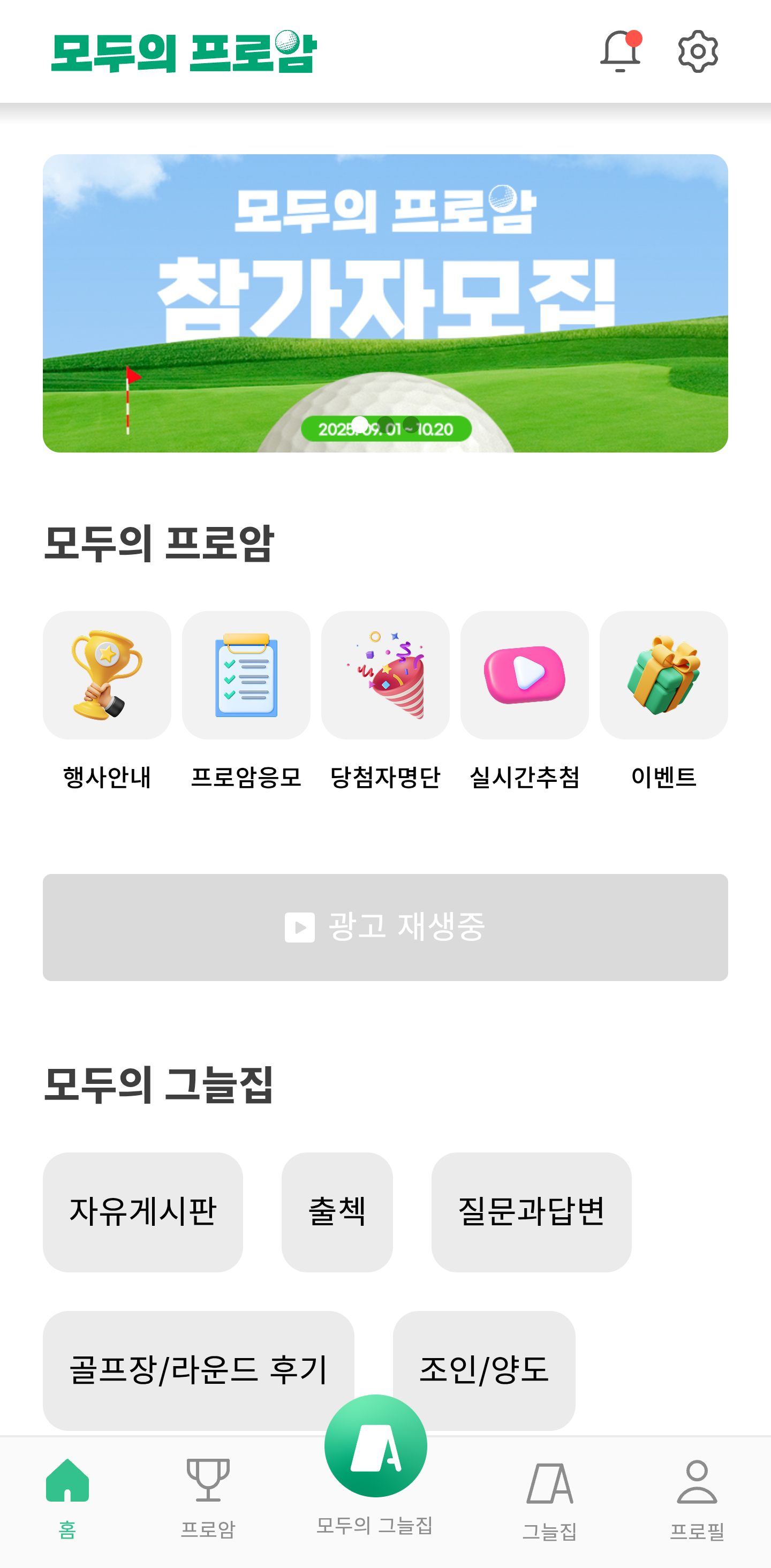Open the settings gear
The image size is (771, 1568).
(x=697, y=52)
